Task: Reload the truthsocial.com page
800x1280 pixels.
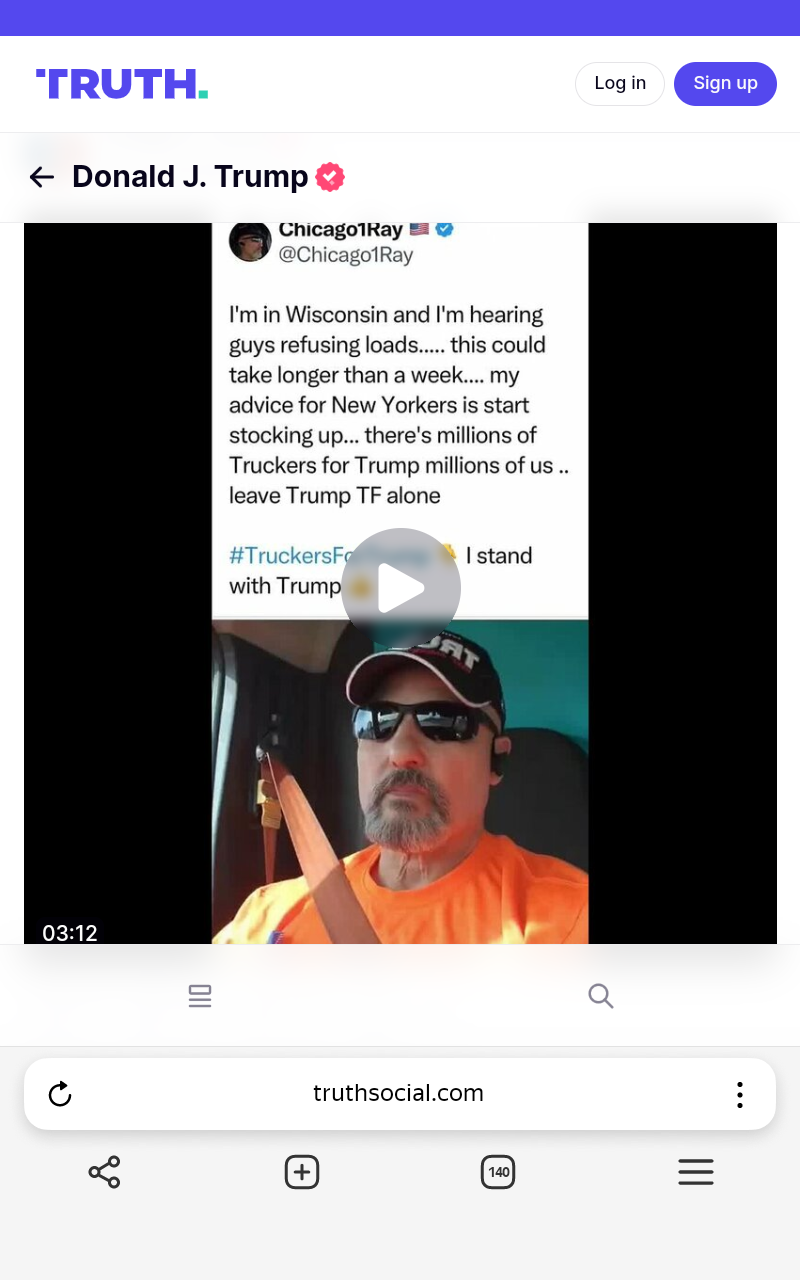Action: click(x=60, y=1094)
